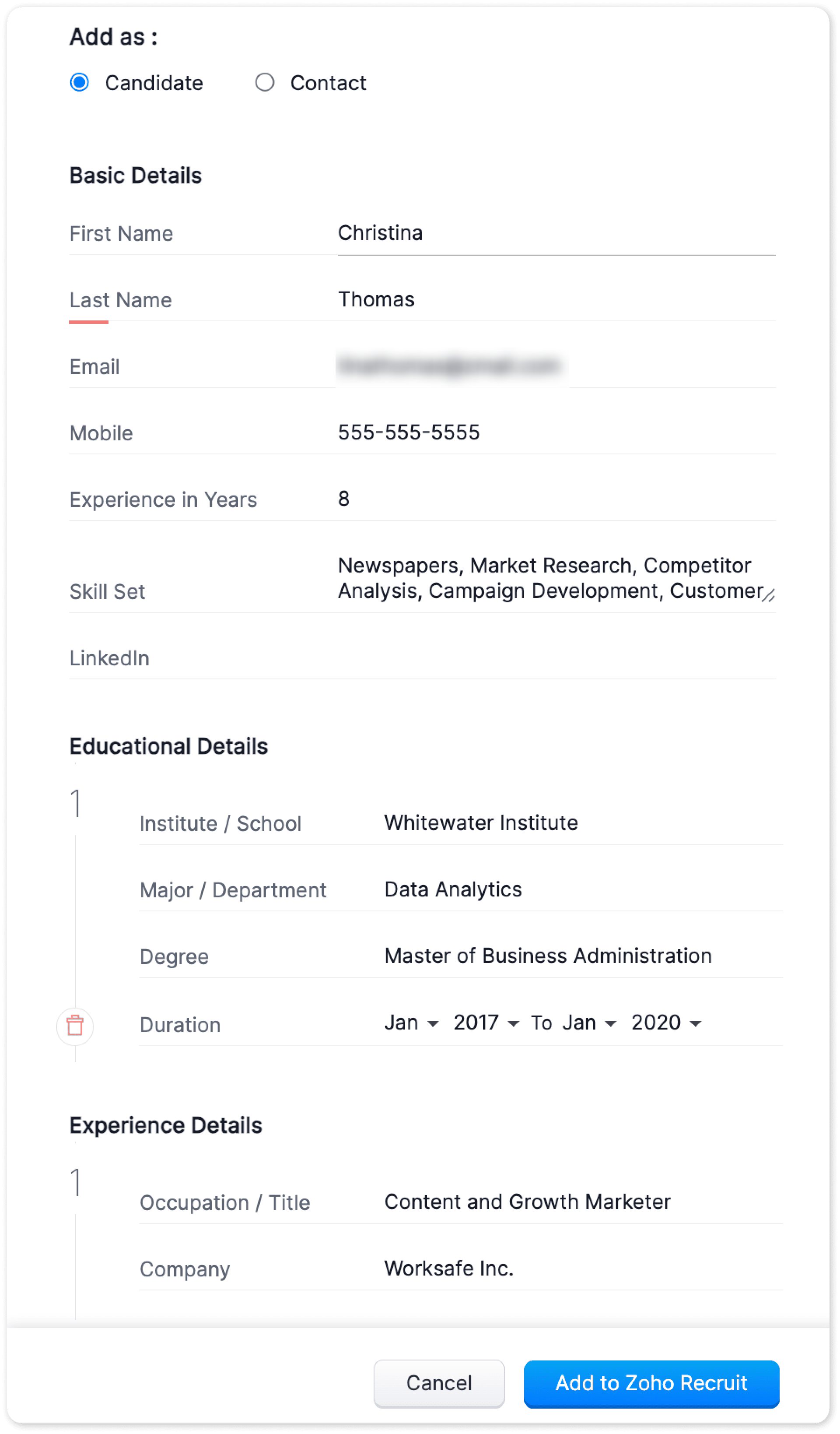Viewport: 840px width, 1434px height.
Task: Tap the empty LinkedIn field
Action: pos(556,657)
